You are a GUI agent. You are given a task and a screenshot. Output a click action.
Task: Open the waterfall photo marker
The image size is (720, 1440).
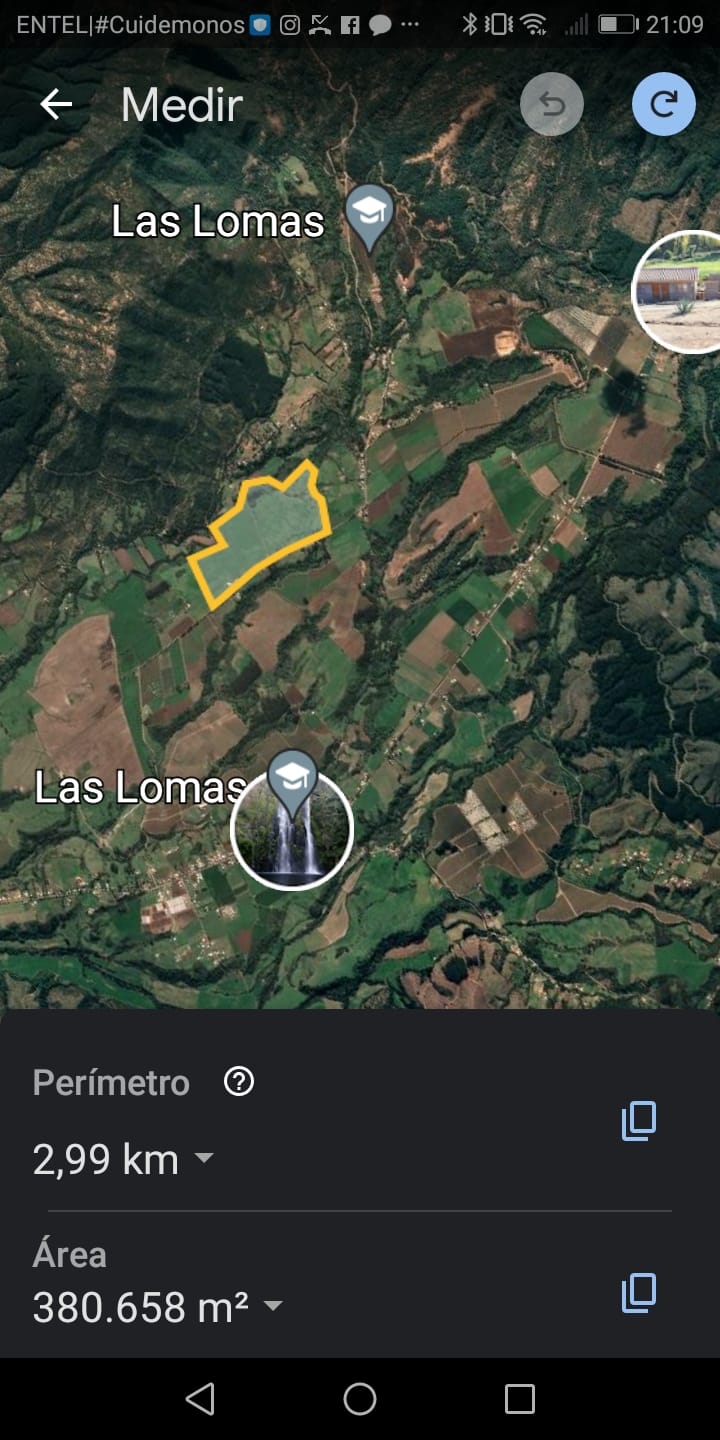pyautogui.click(x=292, y=830)
